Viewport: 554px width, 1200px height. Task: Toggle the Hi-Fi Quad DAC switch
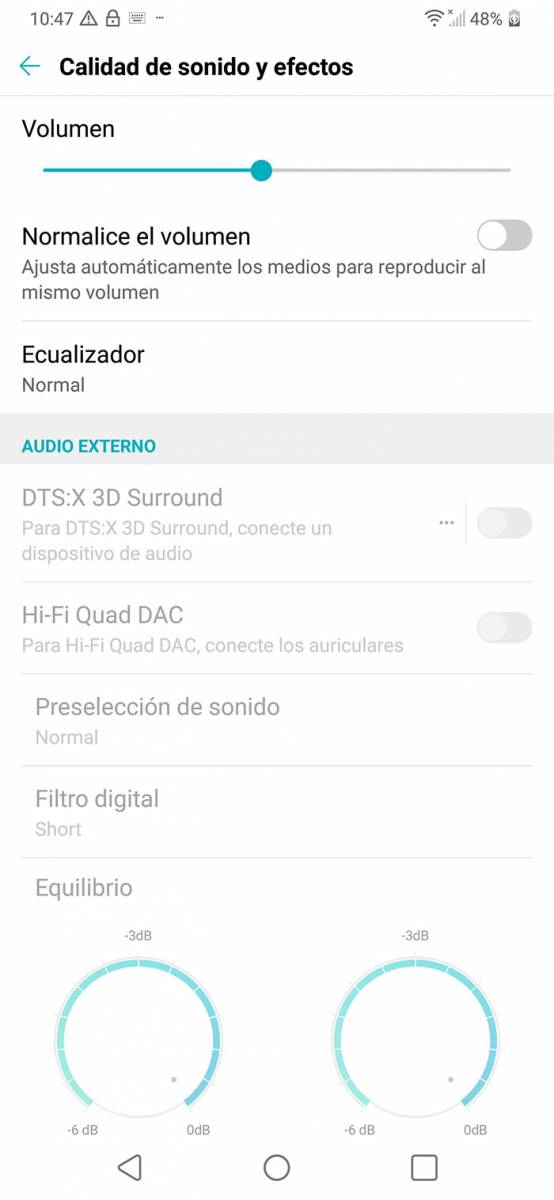click(504, 628)
